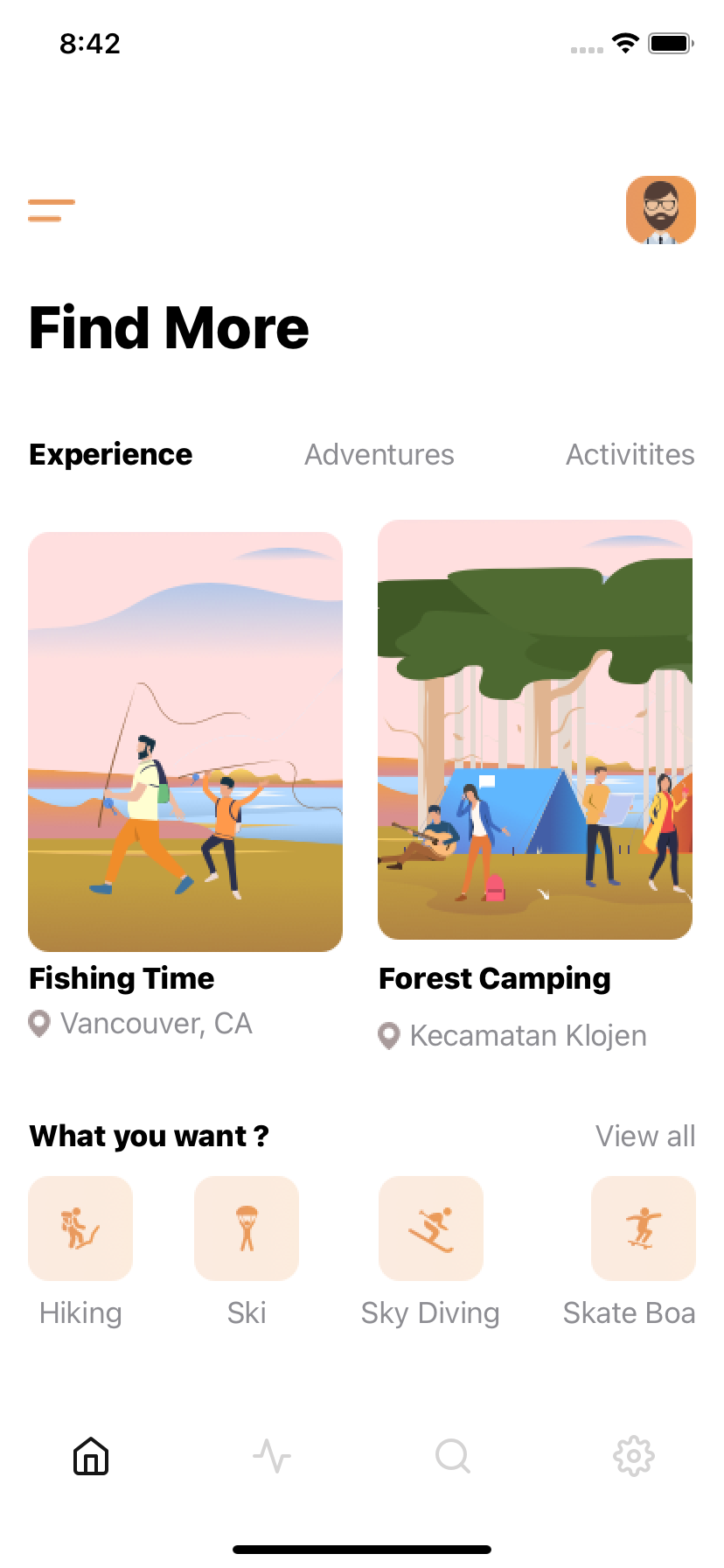Select the Experience tab
This screenshot has width=724, height=1568.
[x=110, y=454]
